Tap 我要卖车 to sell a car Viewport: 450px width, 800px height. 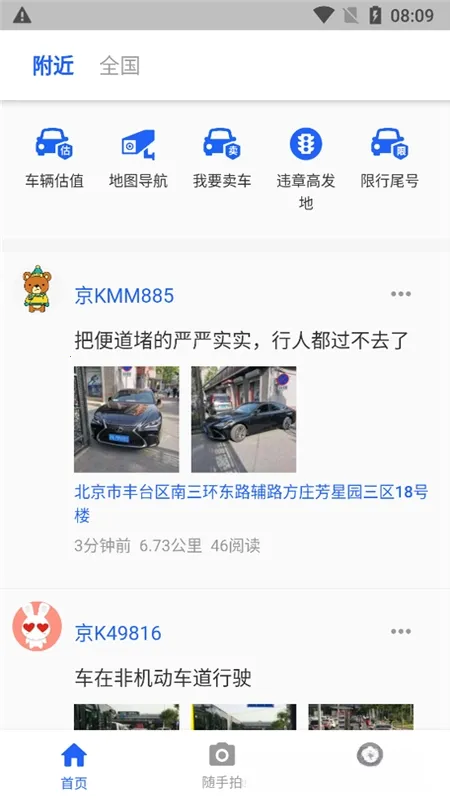coord(222,158)
